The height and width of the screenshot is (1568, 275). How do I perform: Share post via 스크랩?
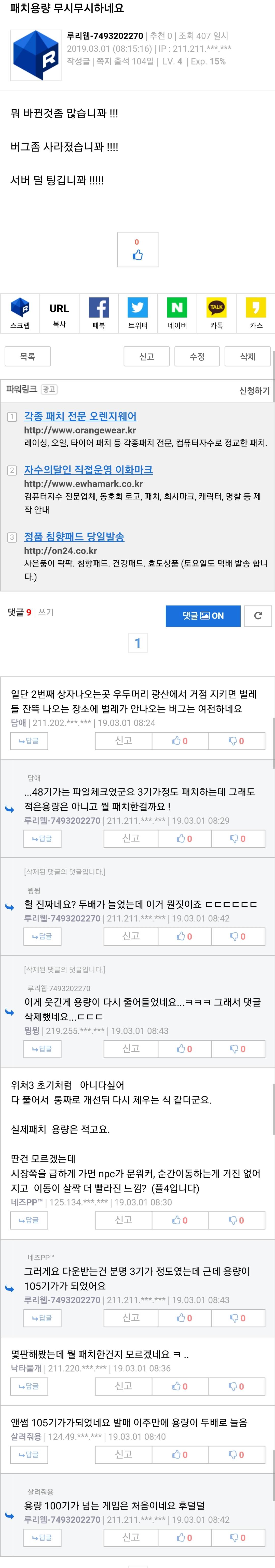20,313
